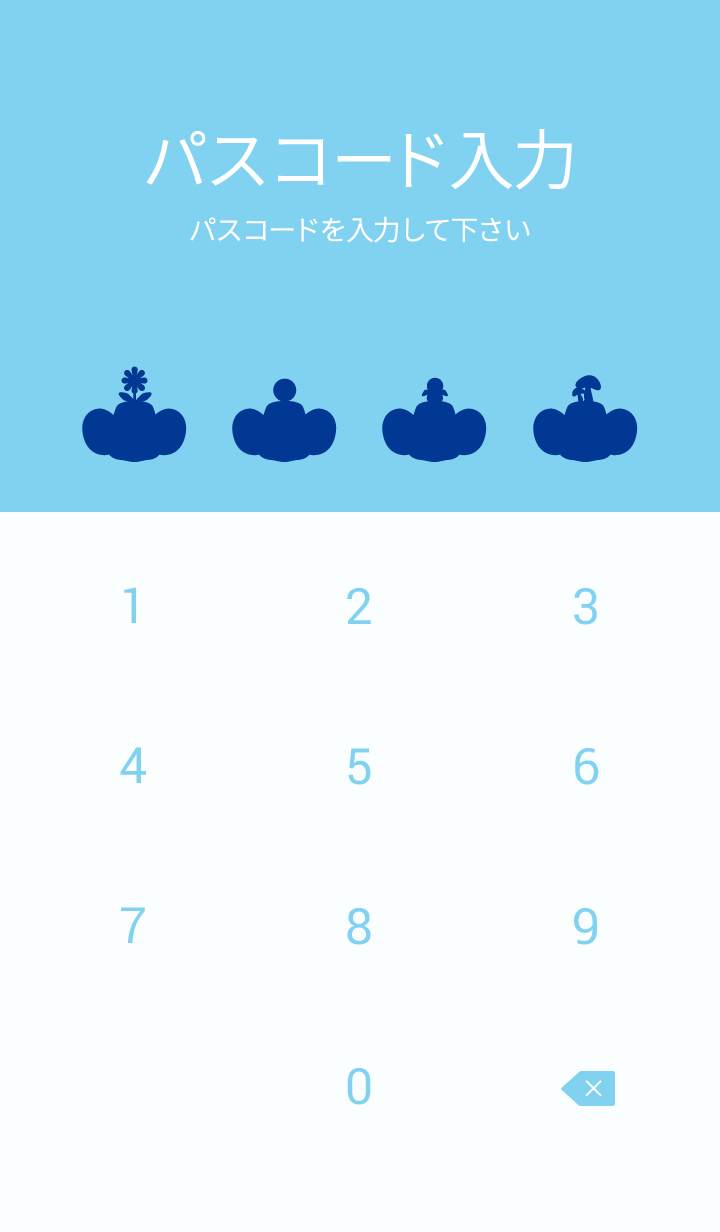Tap the number 4 key
Viewport: 720px width, 1232px height.
132,767
